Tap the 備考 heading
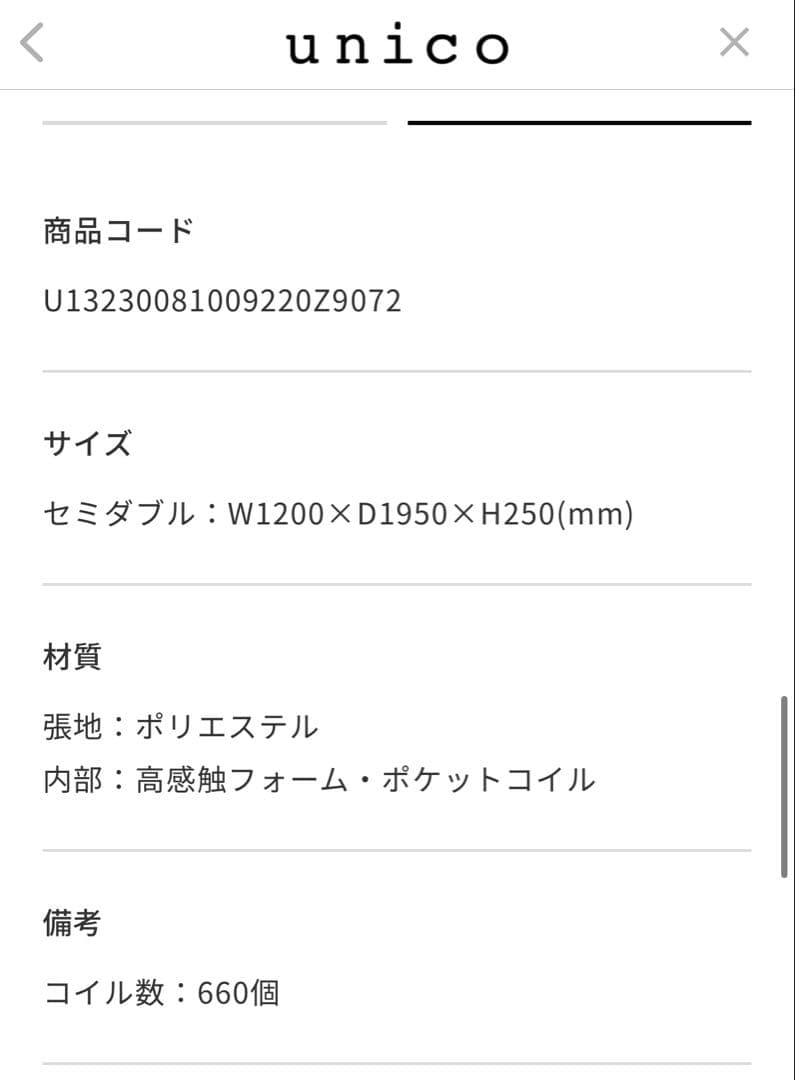Image resolution: width=795 pixels, height=1080 pixels. coord(71,924)
